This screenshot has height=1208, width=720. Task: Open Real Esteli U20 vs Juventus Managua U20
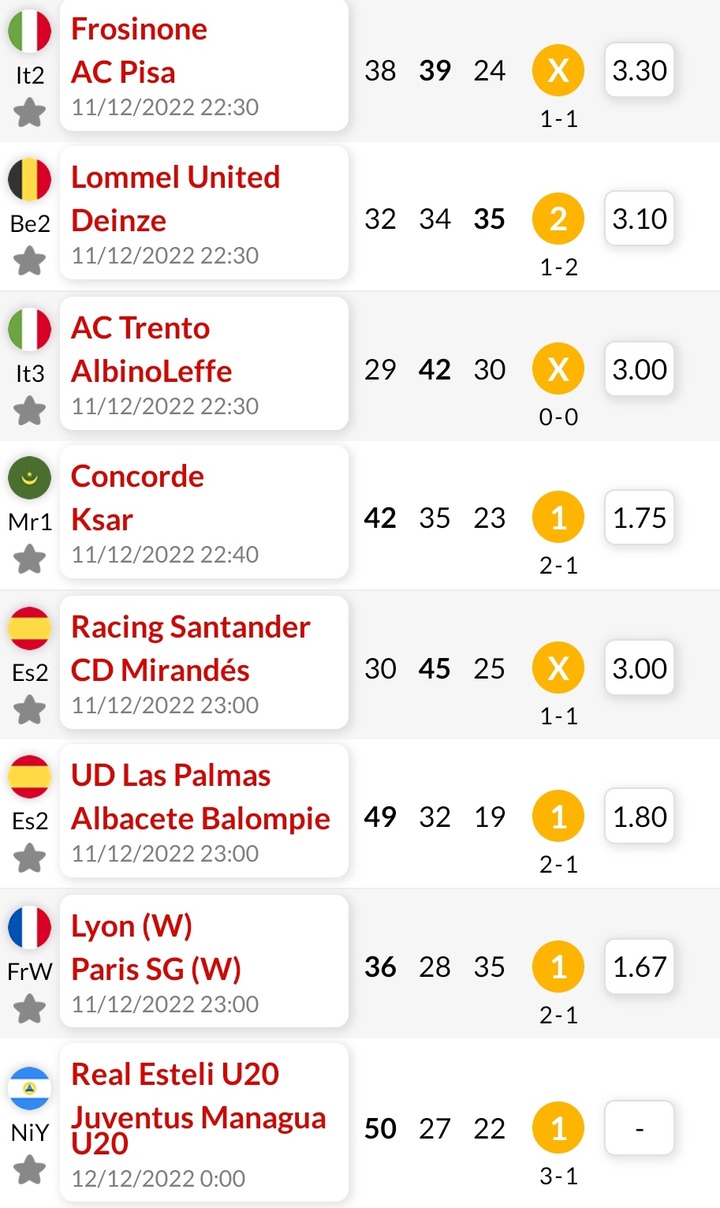point(204,1122)
